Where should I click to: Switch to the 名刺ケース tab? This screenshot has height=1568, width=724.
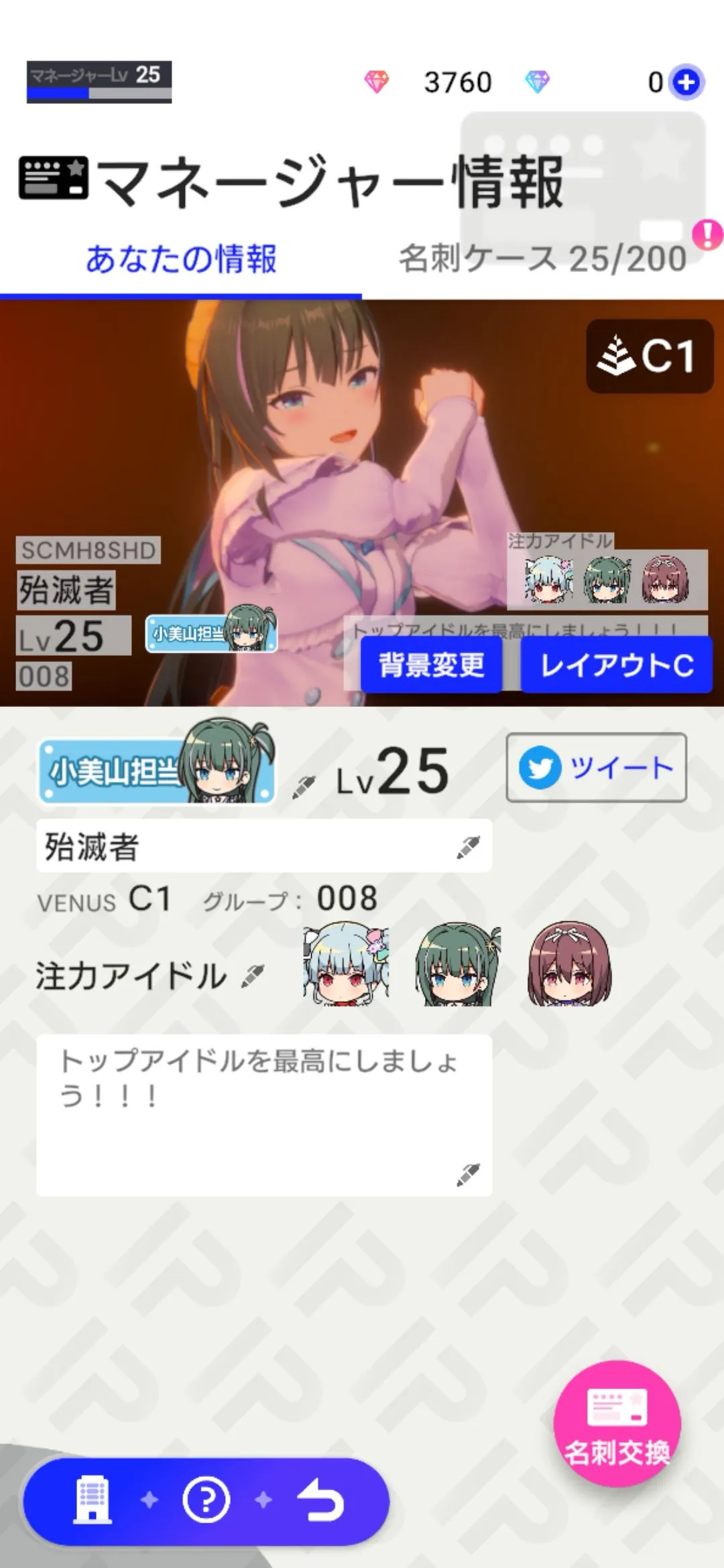coord(543,259)
